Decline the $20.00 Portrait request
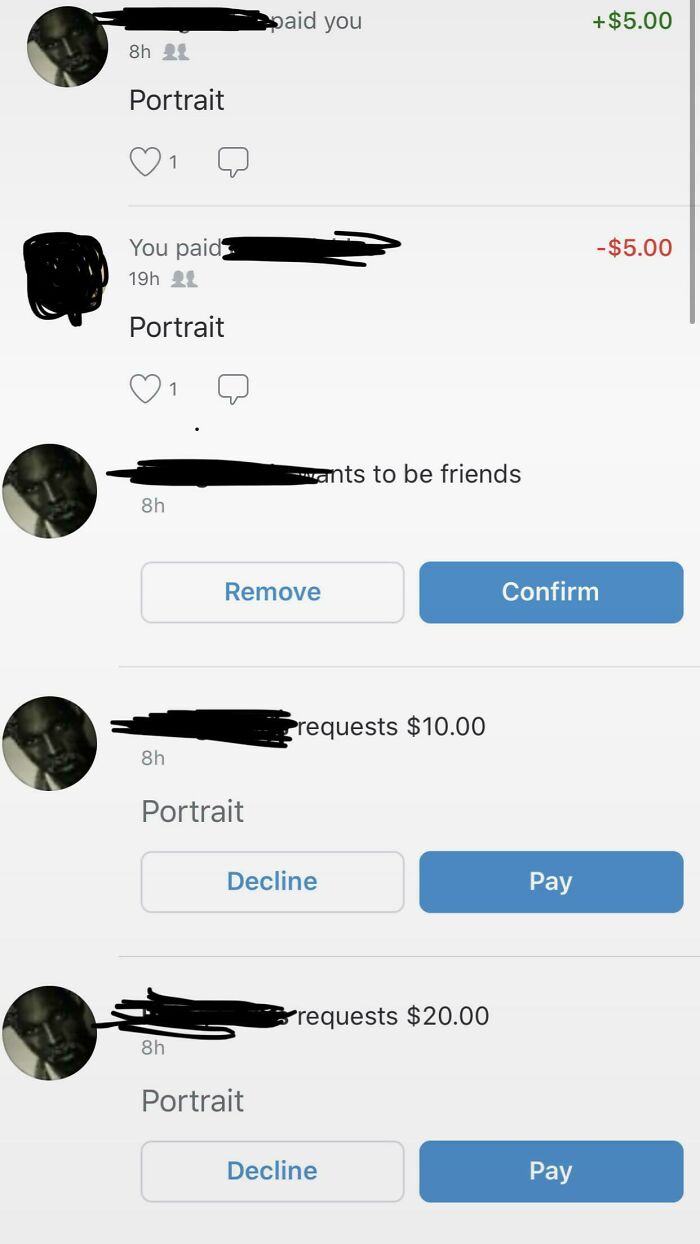The image size is (700, 1244). click(272, 1171)
